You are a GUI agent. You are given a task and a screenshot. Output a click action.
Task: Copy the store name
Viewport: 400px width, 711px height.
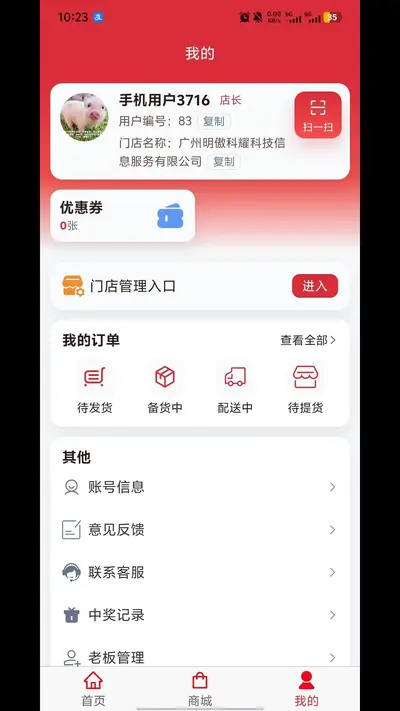[x=224, y=161]
